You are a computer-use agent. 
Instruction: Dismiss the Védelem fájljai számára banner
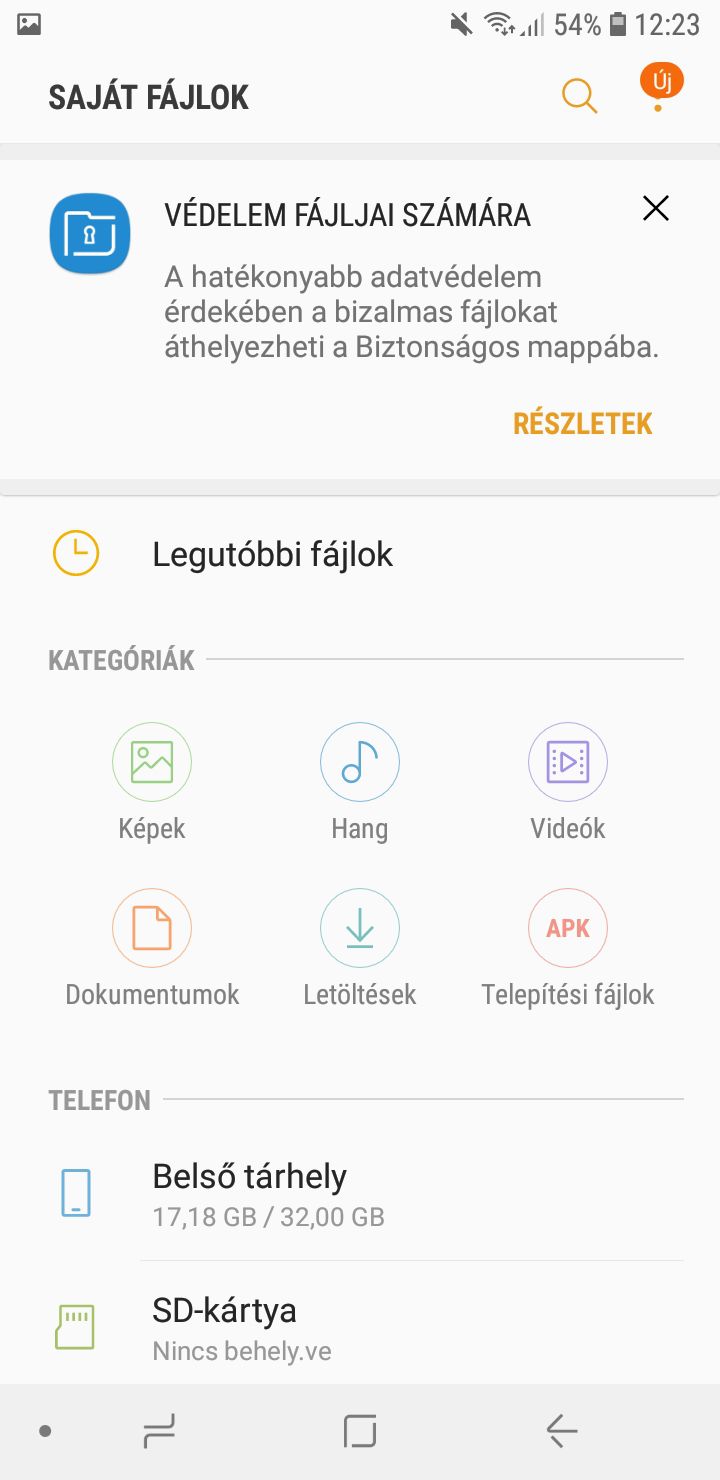coord(656,208)
